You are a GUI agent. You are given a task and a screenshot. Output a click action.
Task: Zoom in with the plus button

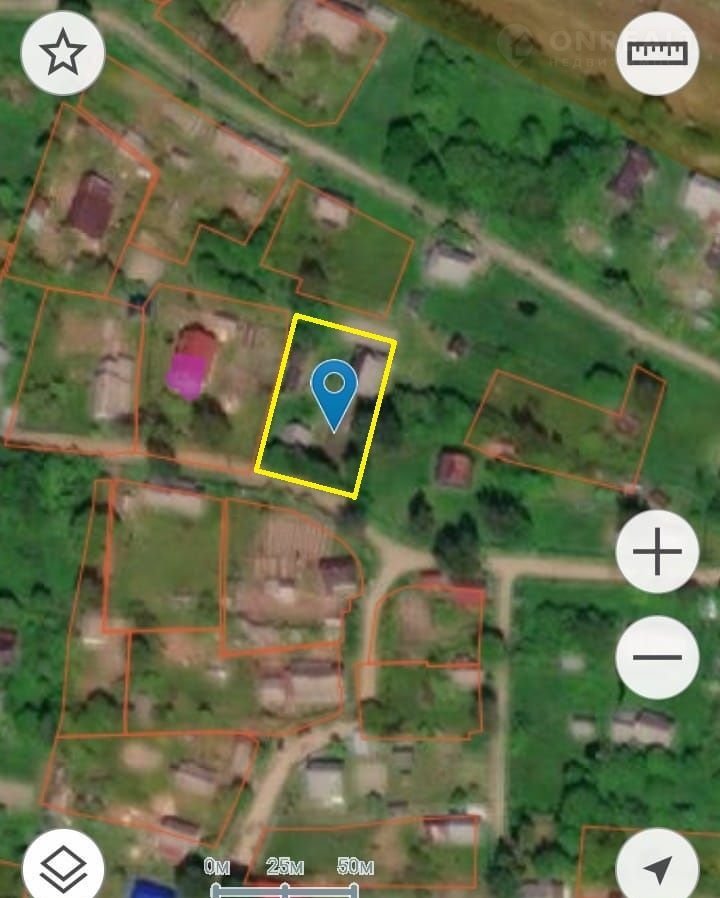tap(657, 551)
